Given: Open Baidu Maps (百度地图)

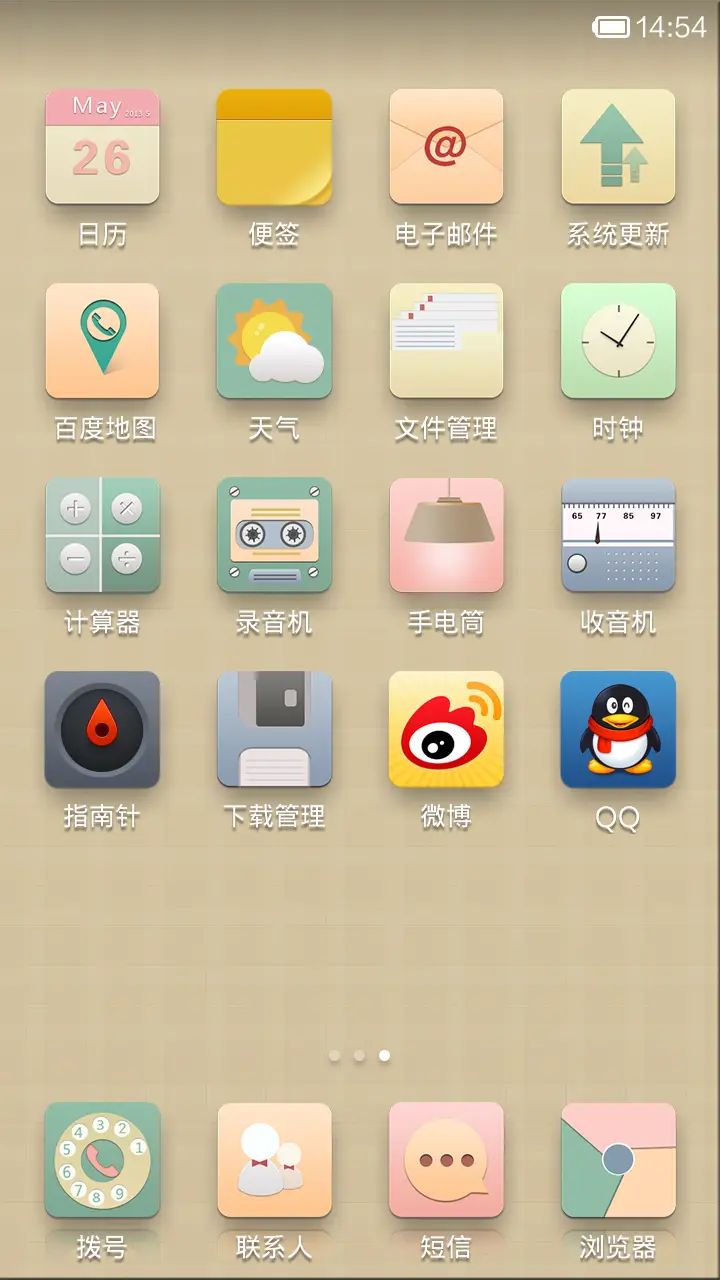Looking at the screenshot, I should (102, 340).
